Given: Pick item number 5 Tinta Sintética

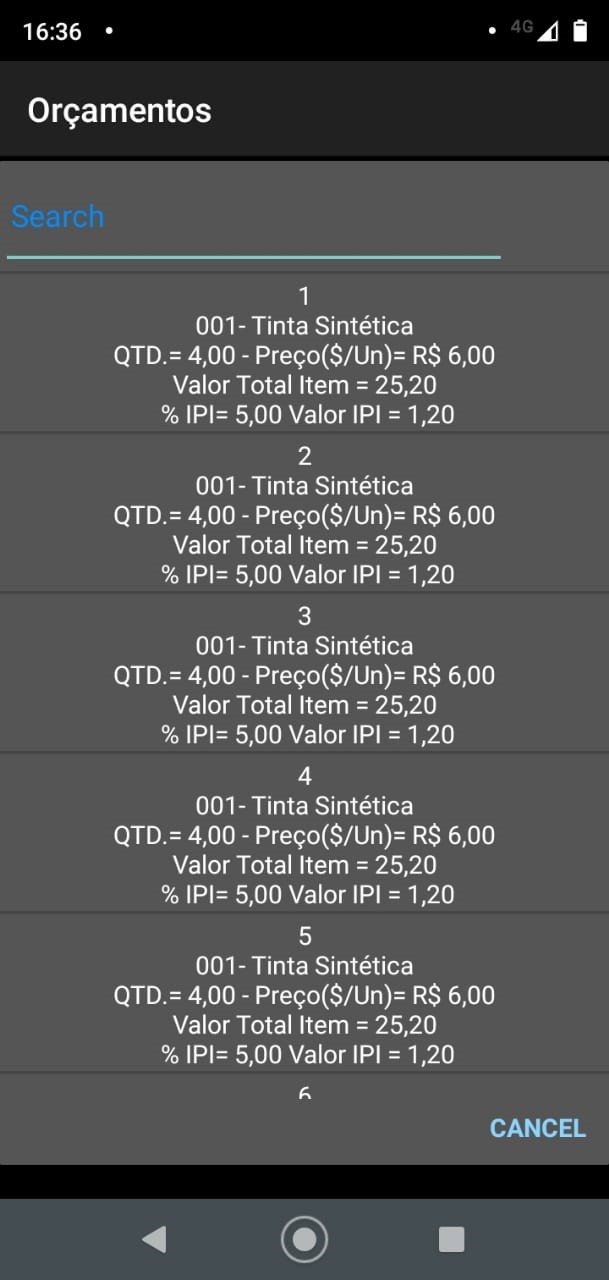Looking at the screenshot, I should click(304, 993).
